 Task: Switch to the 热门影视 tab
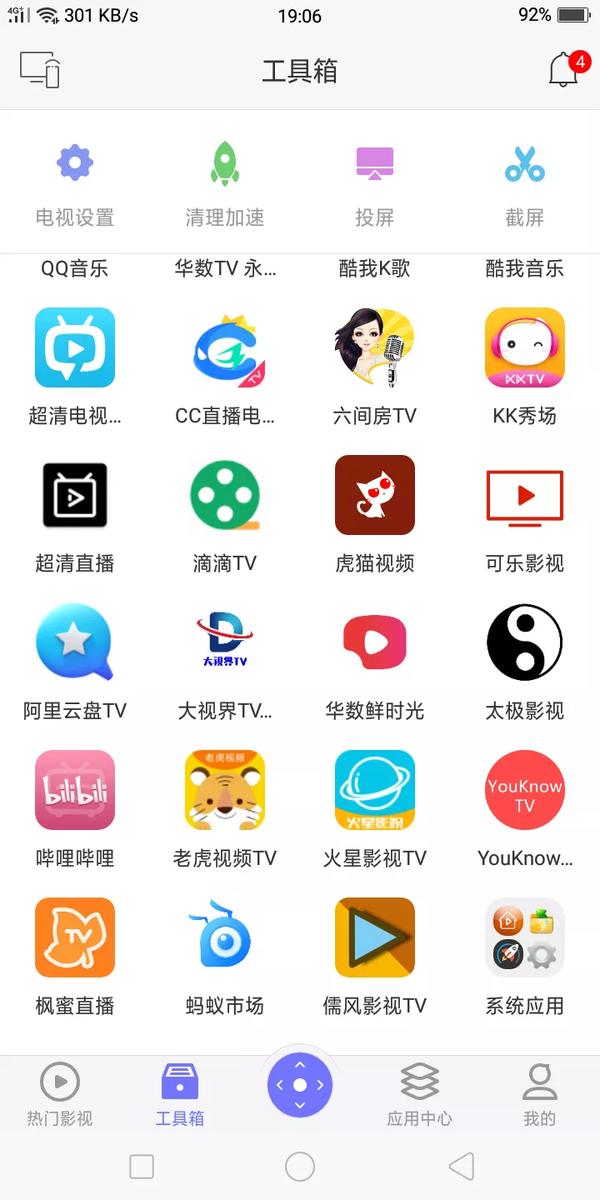click(x=60, y=1095)
